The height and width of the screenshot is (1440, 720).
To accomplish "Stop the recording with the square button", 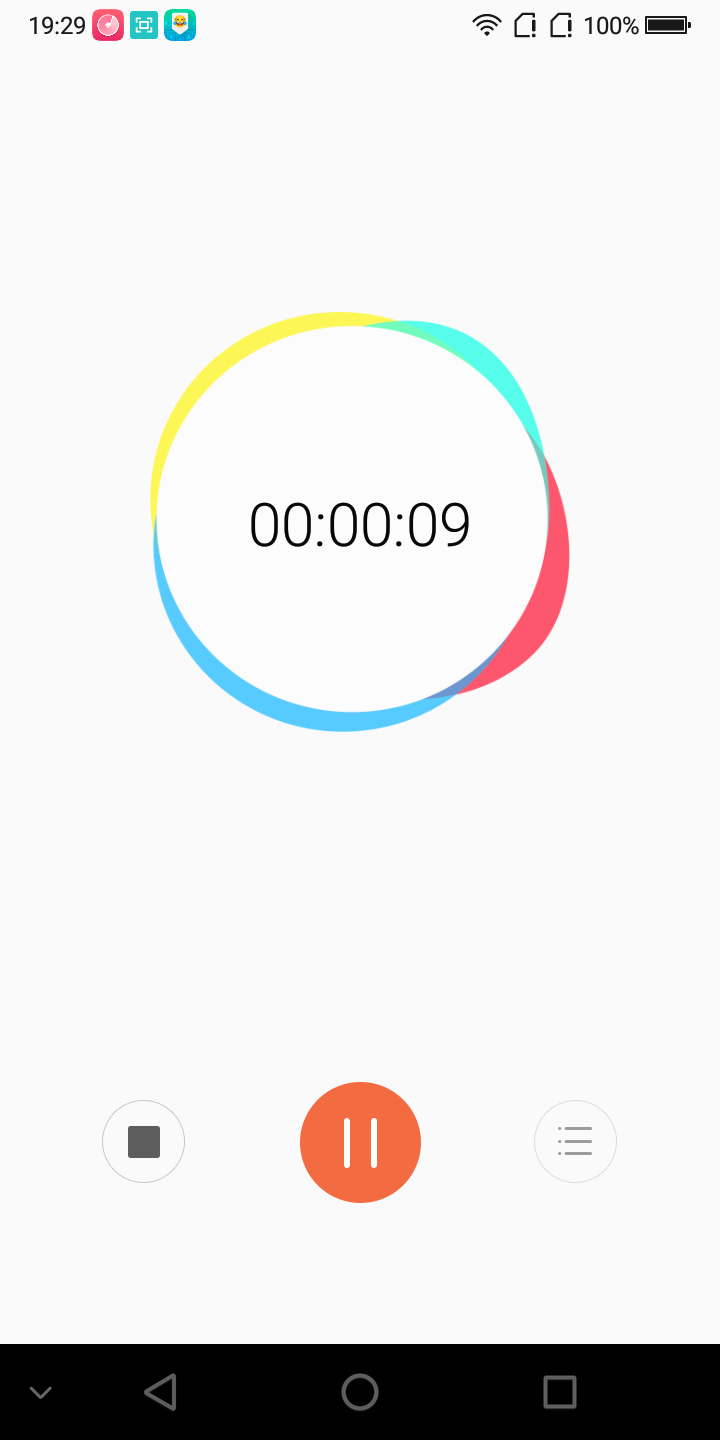I will 144,1142.
